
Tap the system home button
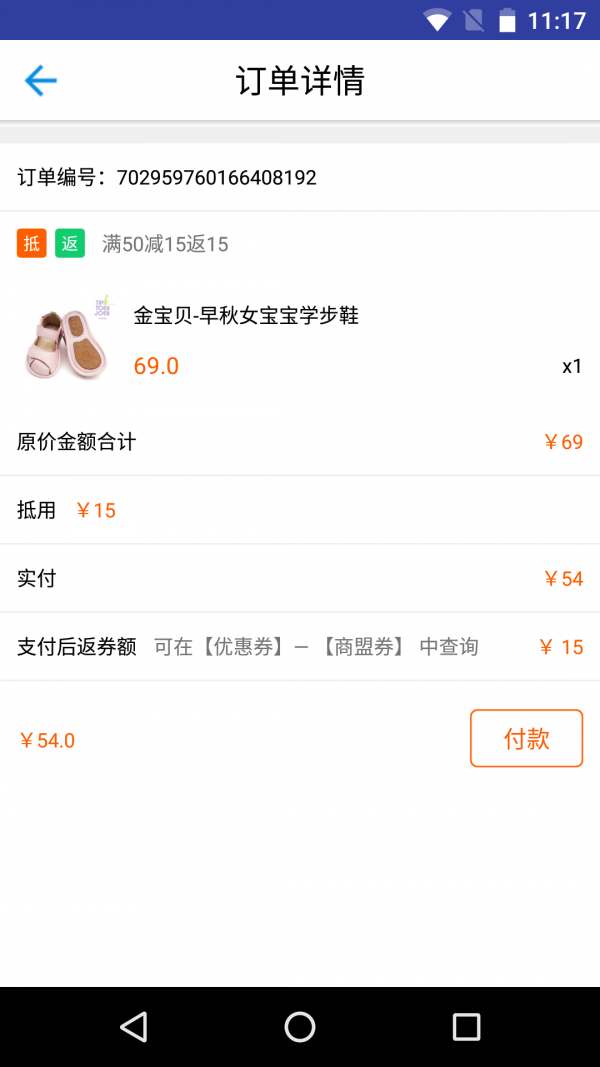300,1026
